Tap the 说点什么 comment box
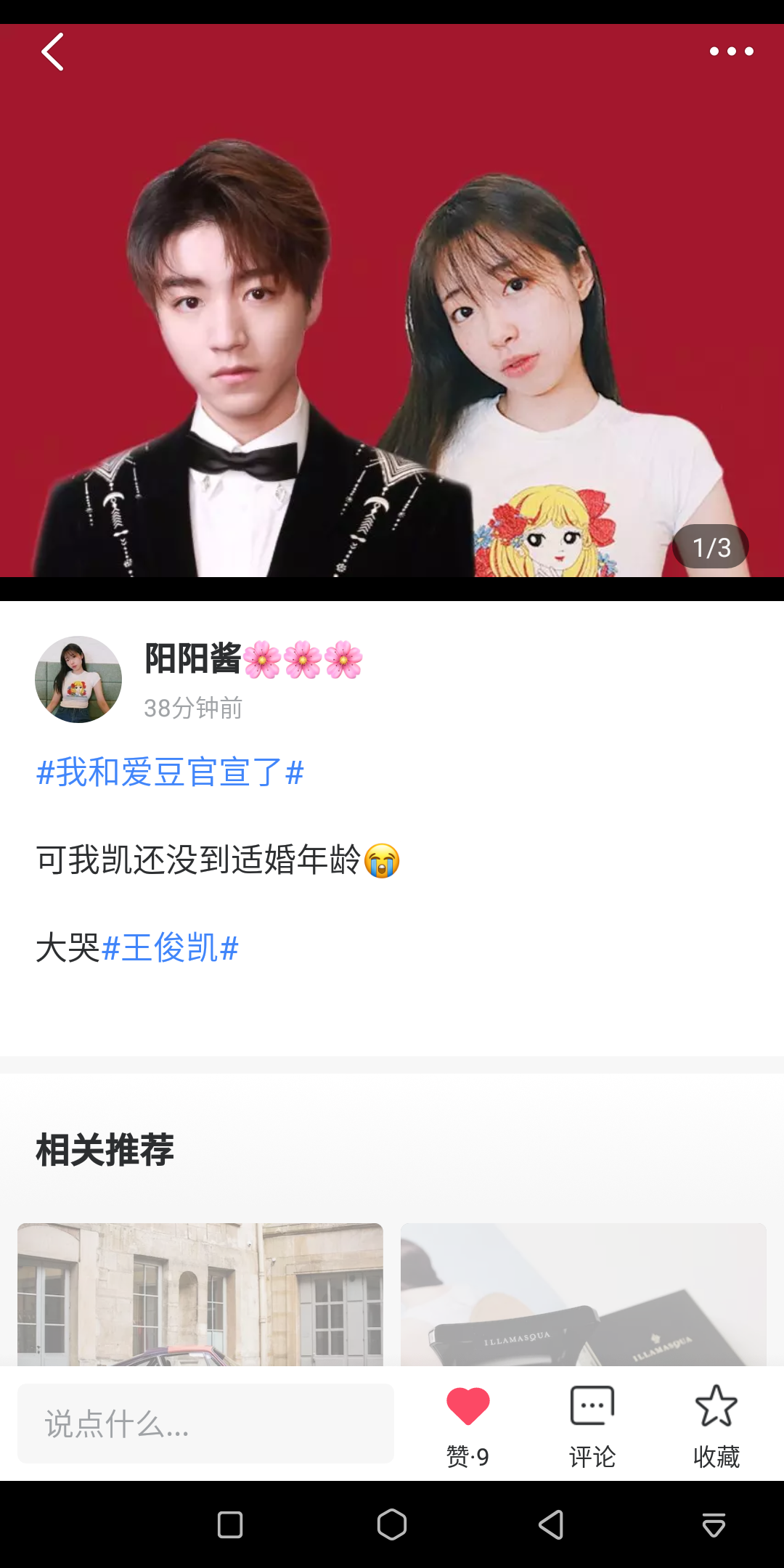 (x=205, y=1424)
